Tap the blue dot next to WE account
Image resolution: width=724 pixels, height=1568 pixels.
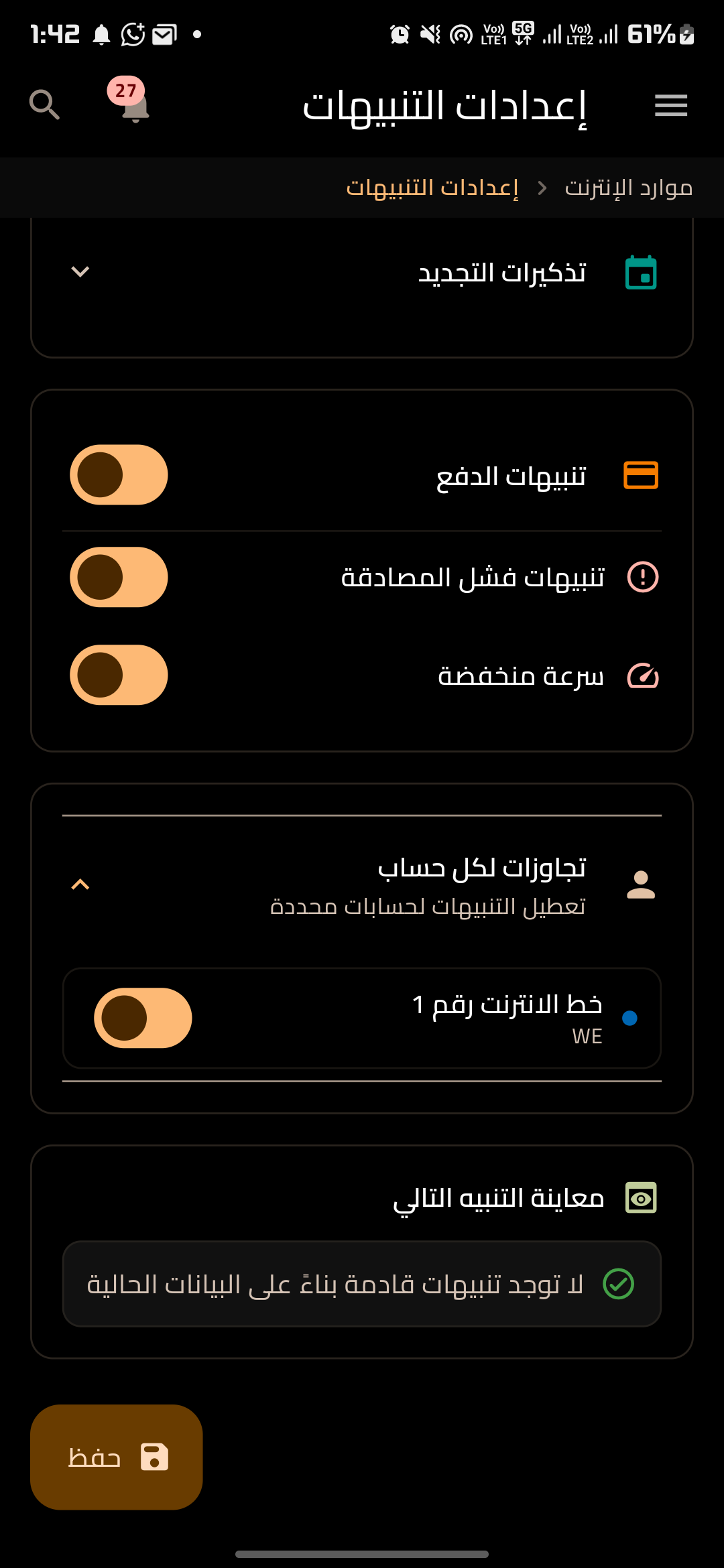coord(630,1018)
